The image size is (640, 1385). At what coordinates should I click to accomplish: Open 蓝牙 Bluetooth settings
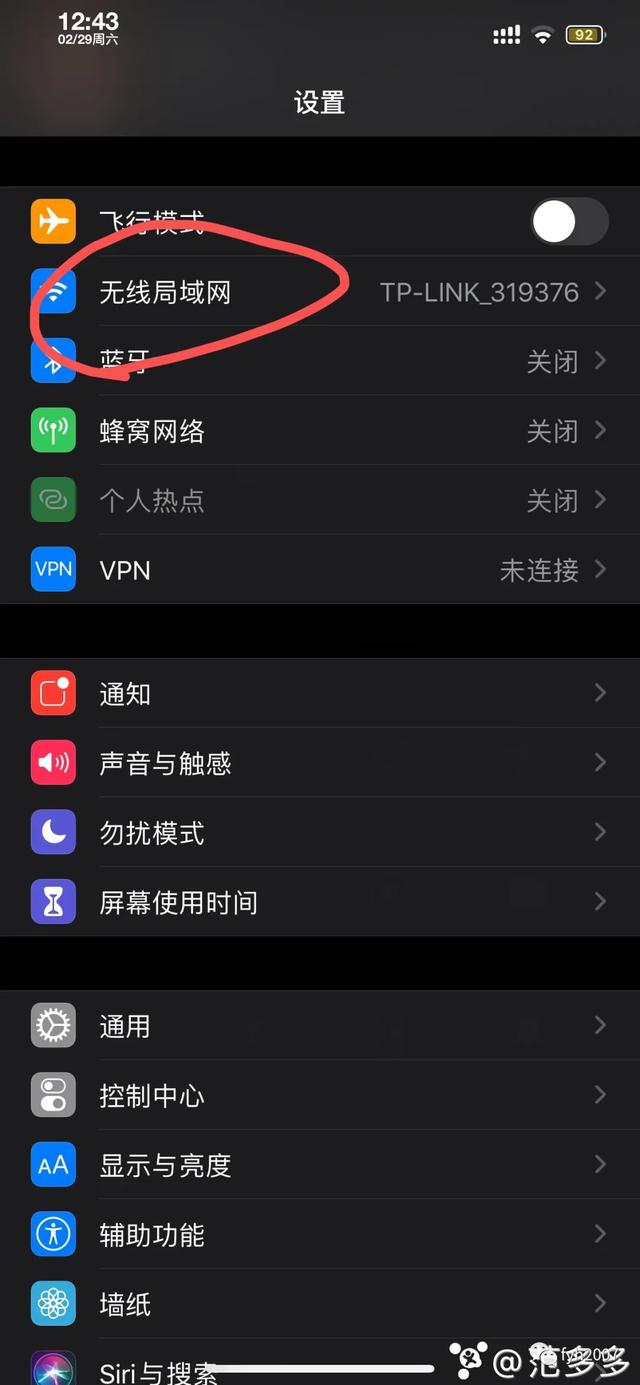[320, 361]
